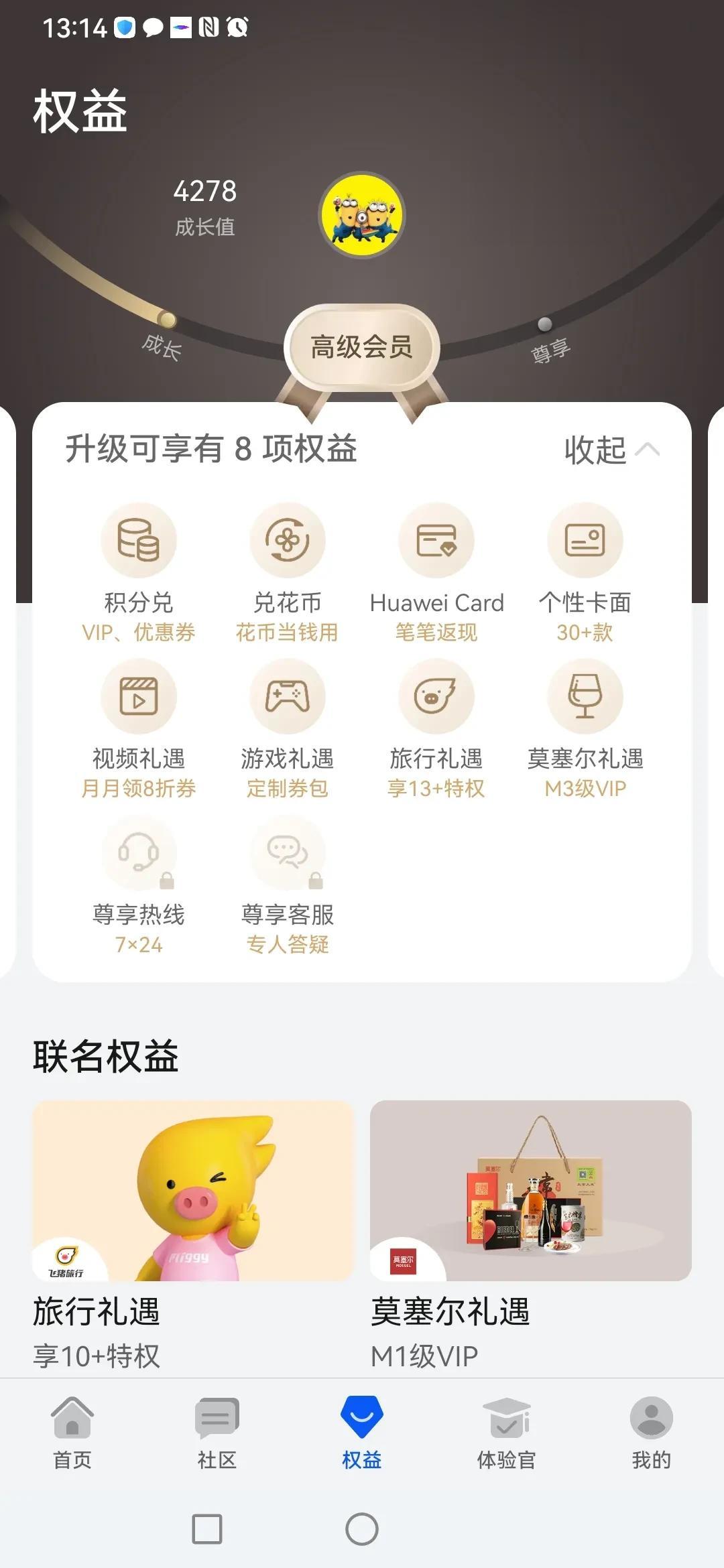Screen dimensions: 724x1568
Task: Tap the Minions profile avatar
Action: [362, 215]
